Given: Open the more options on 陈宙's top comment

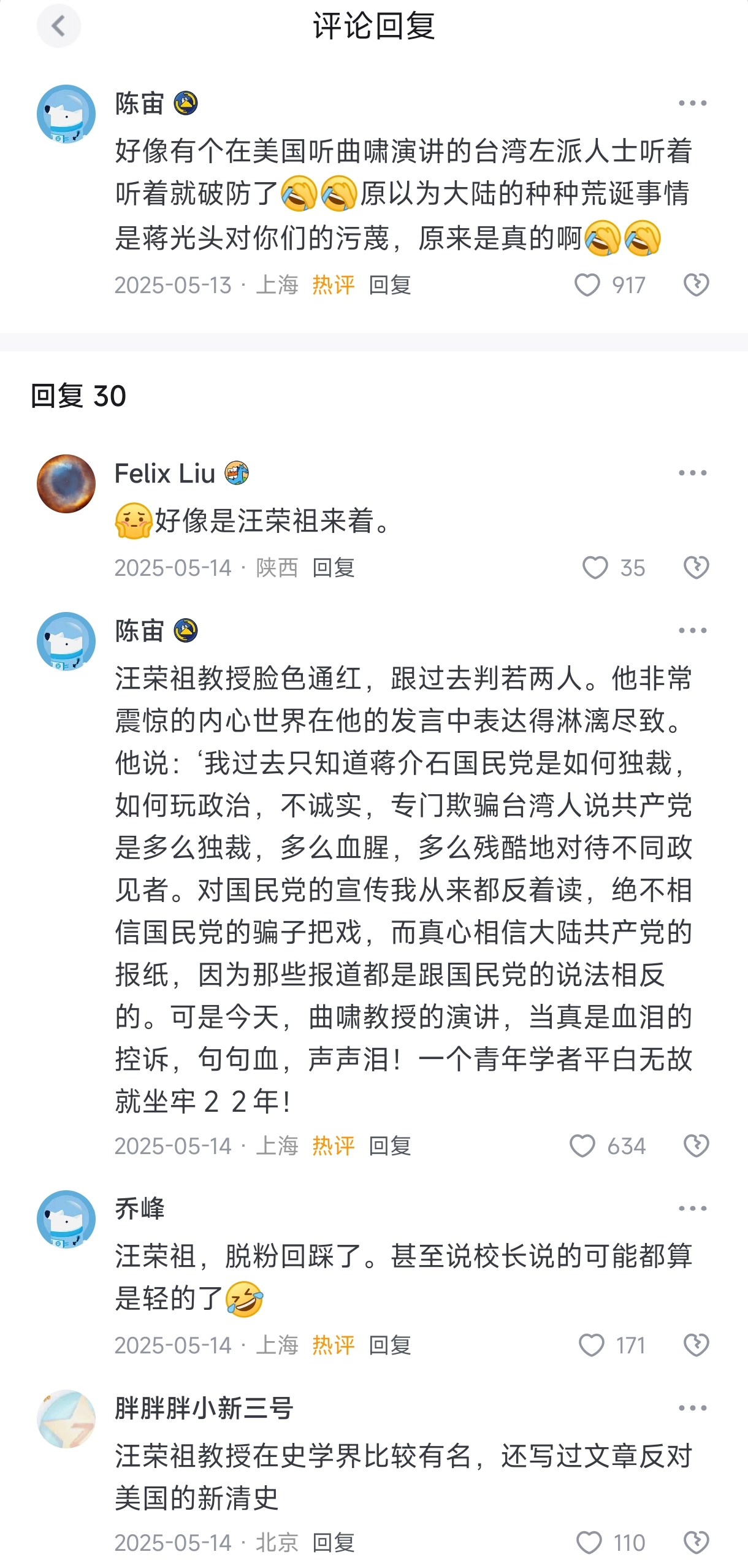Looking at the screenshot, I should (692, 103).
